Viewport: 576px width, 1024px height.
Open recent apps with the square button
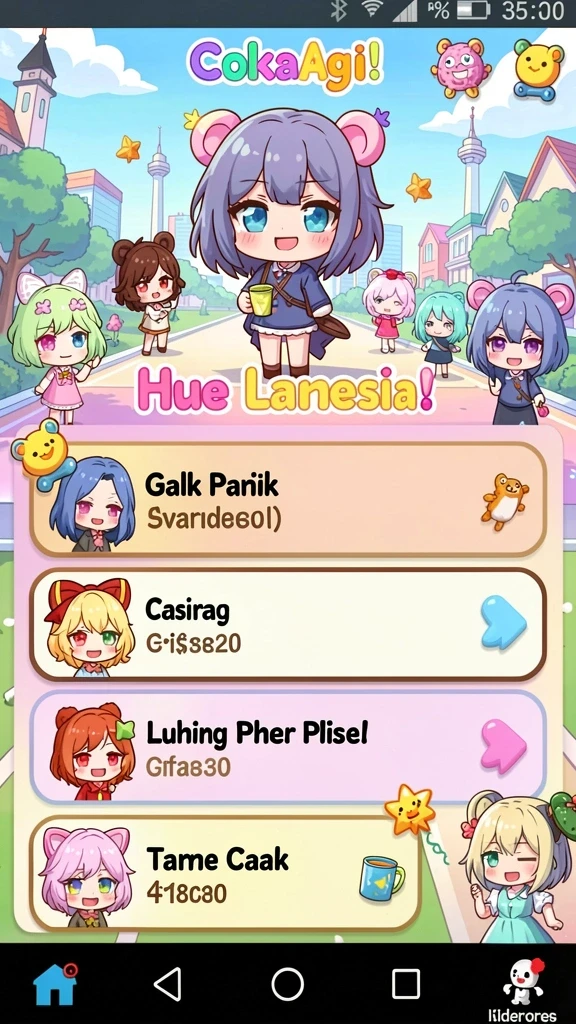tap(405, 984)
